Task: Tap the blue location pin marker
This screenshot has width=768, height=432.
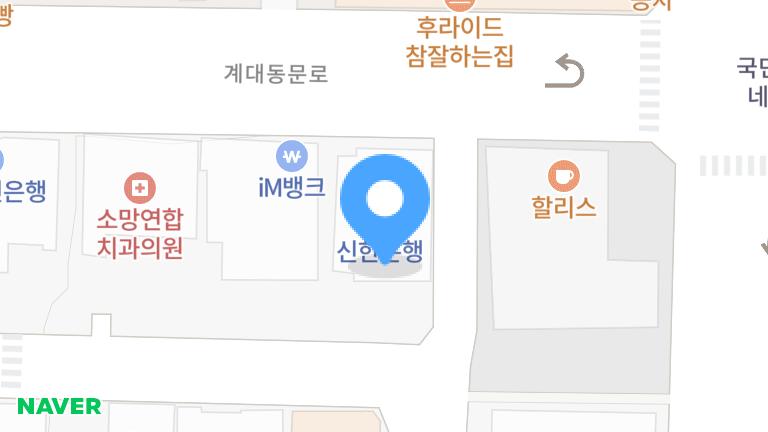Action: [x=385, y=202]
